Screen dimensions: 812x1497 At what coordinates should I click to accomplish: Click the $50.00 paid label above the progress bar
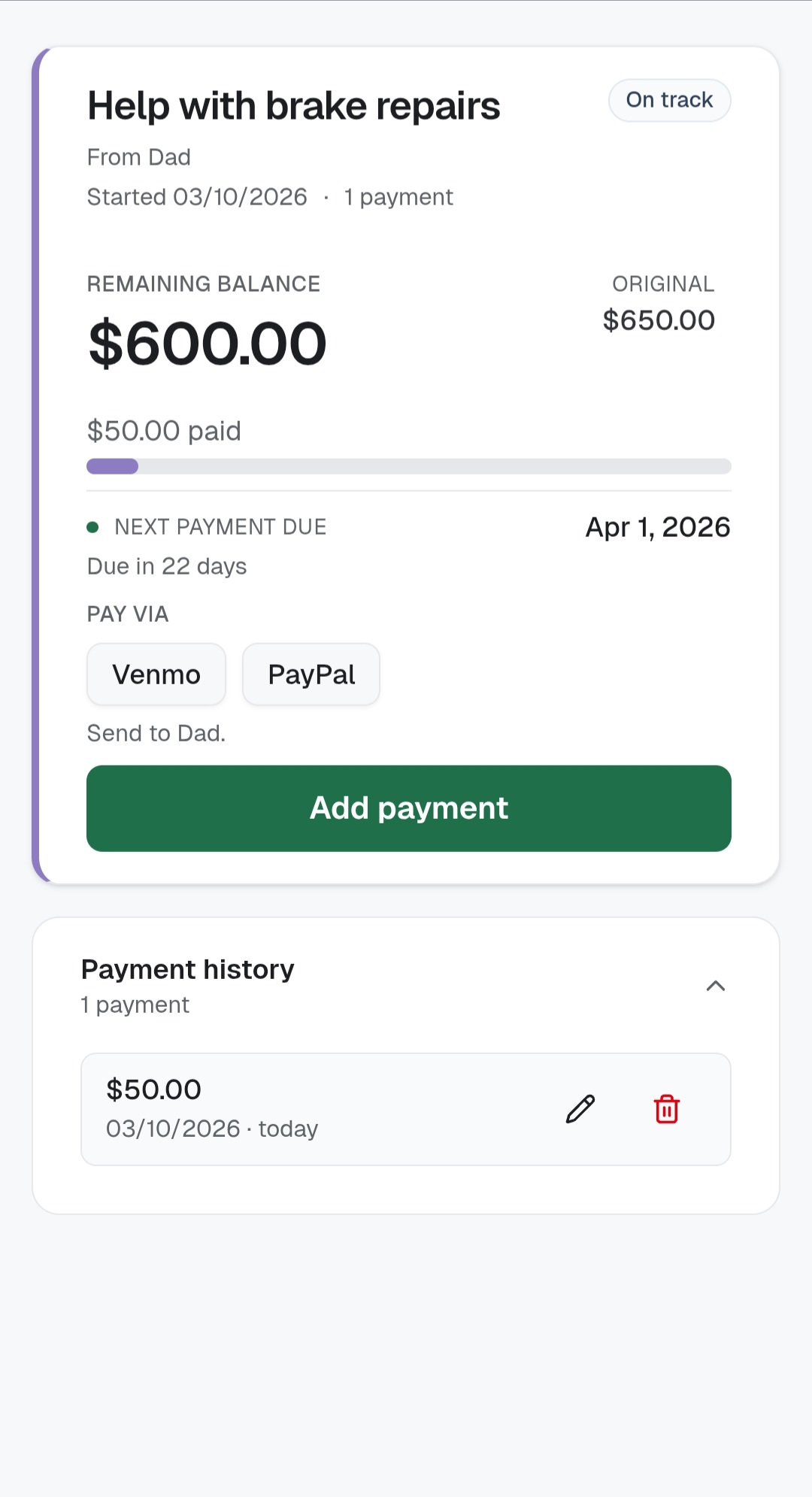coord(164,430)
